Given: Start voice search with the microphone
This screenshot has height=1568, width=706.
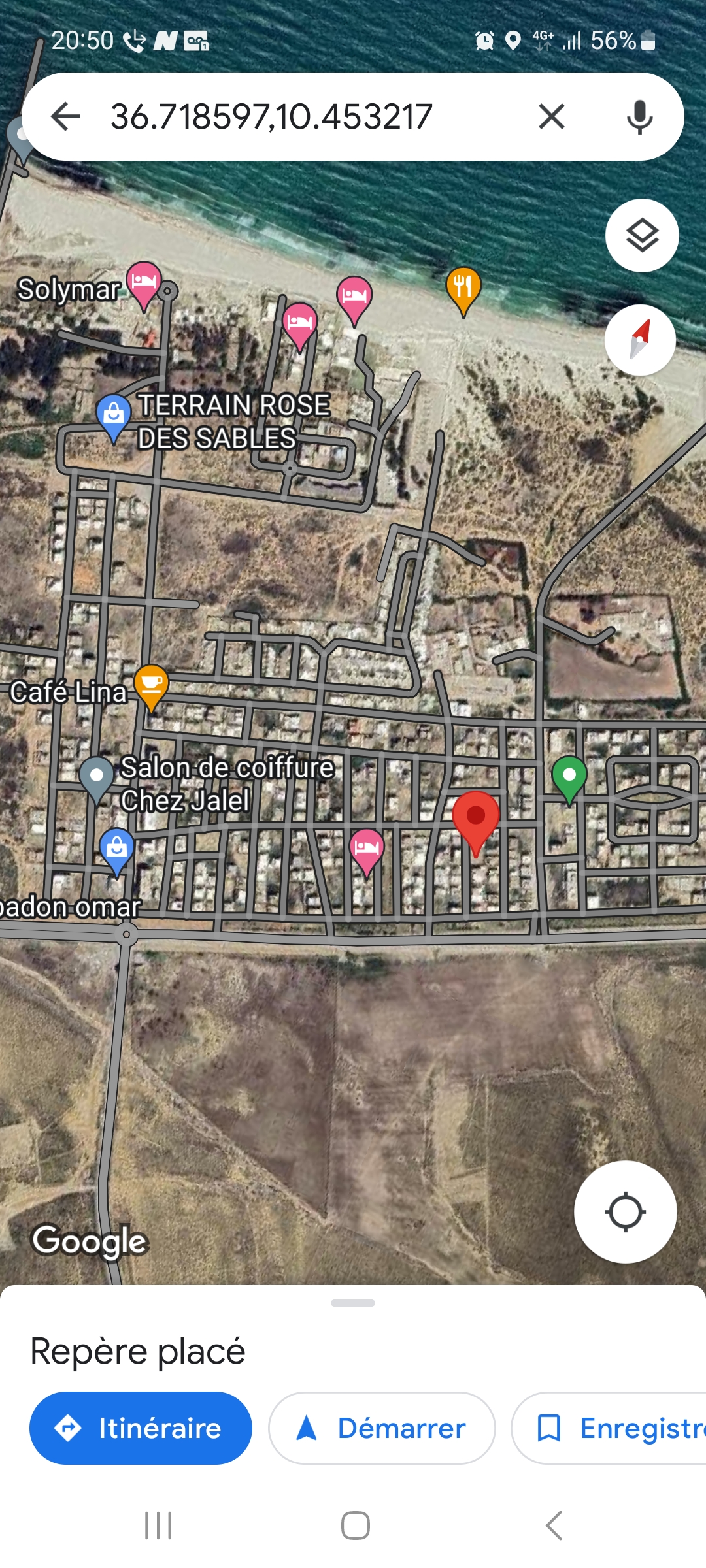Looking at the screenshot, I should click(x=639, y=117).
